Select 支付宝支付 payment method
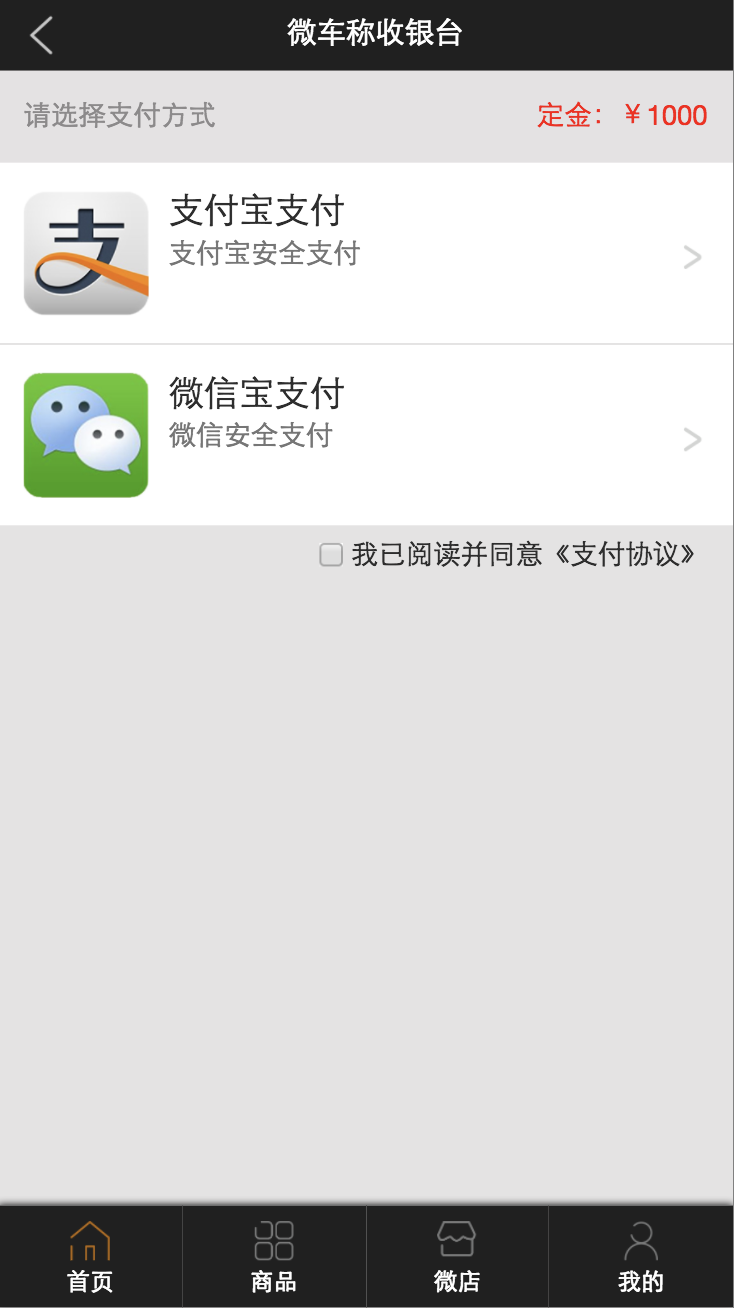Screen dimensions: 734x1308 point(367,253)
